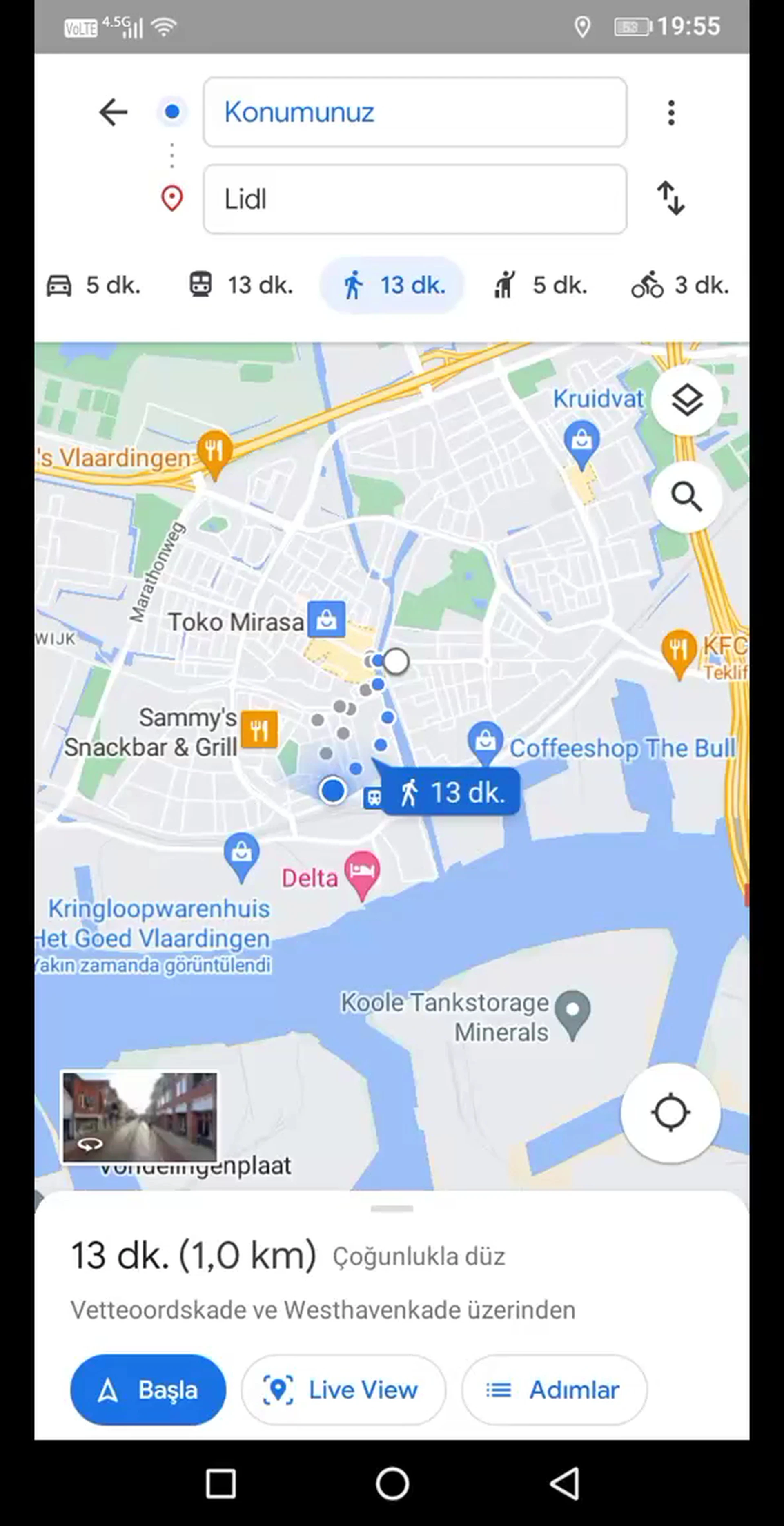The image size is (784, 1526).
Task: Switch to public transit mode
Action: (x=241, y=286)
